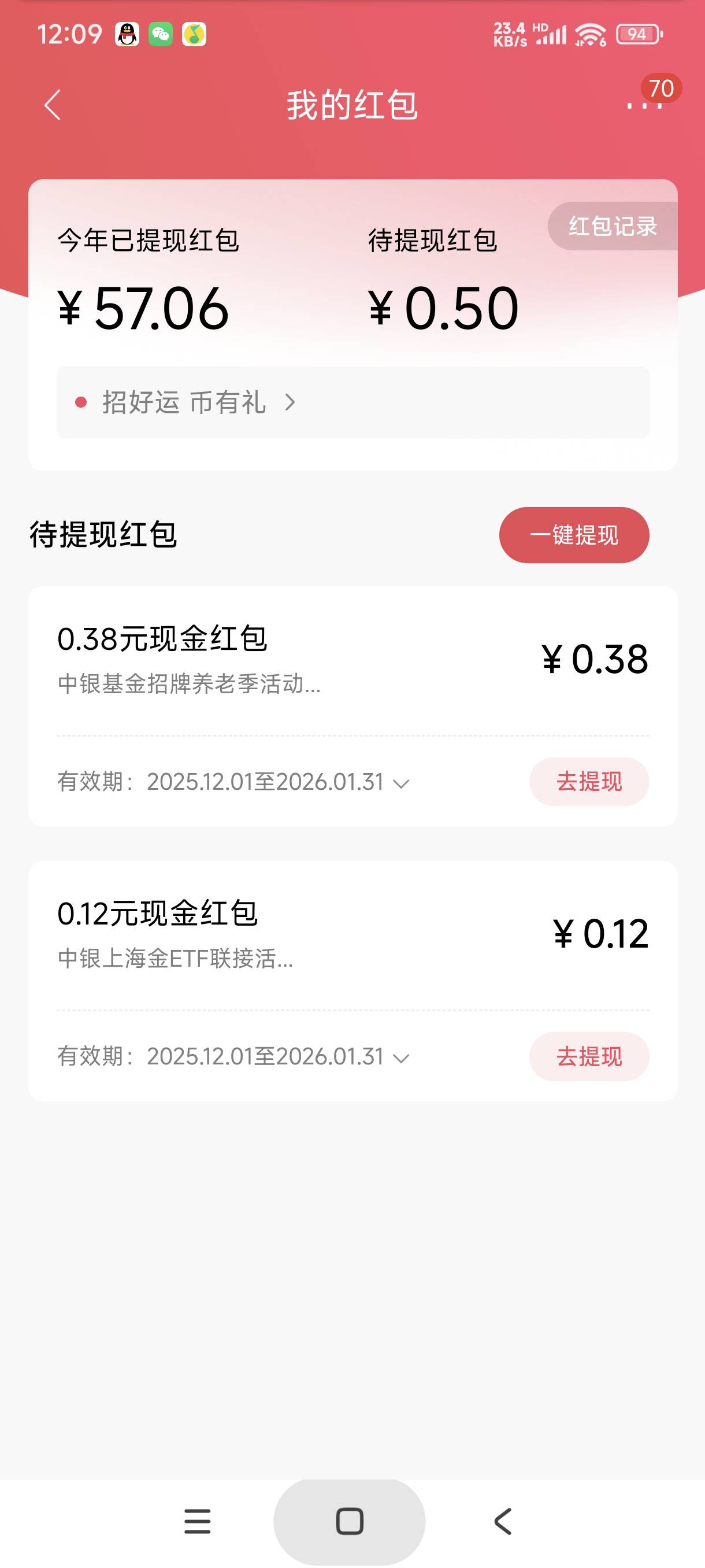The image size is (705, 1568).
Task: Open the 招好运 币有礼 promotion link
Action: coord(185,402)
